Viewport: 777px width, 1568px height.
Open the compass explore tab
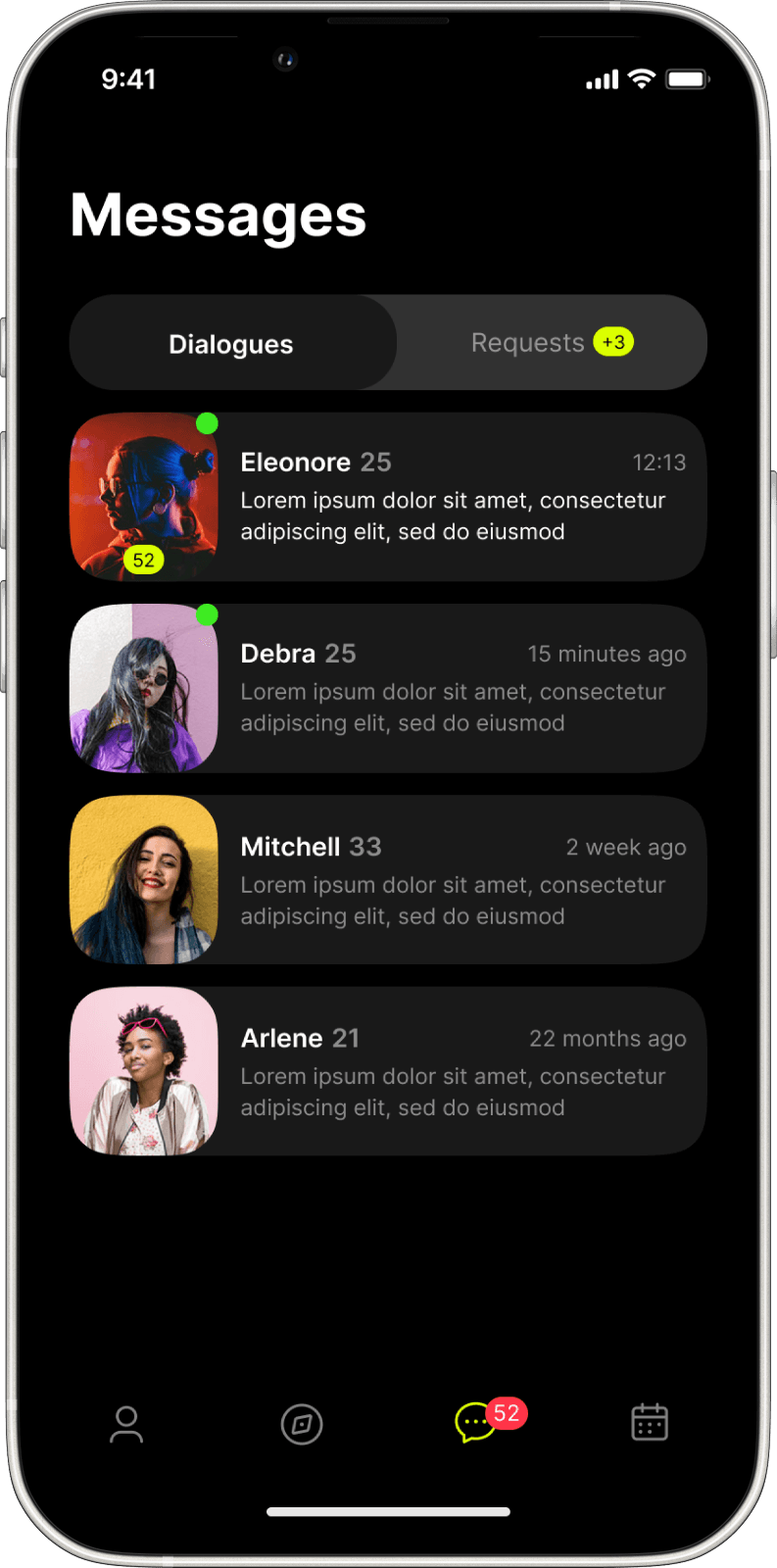coord(302,1424)
